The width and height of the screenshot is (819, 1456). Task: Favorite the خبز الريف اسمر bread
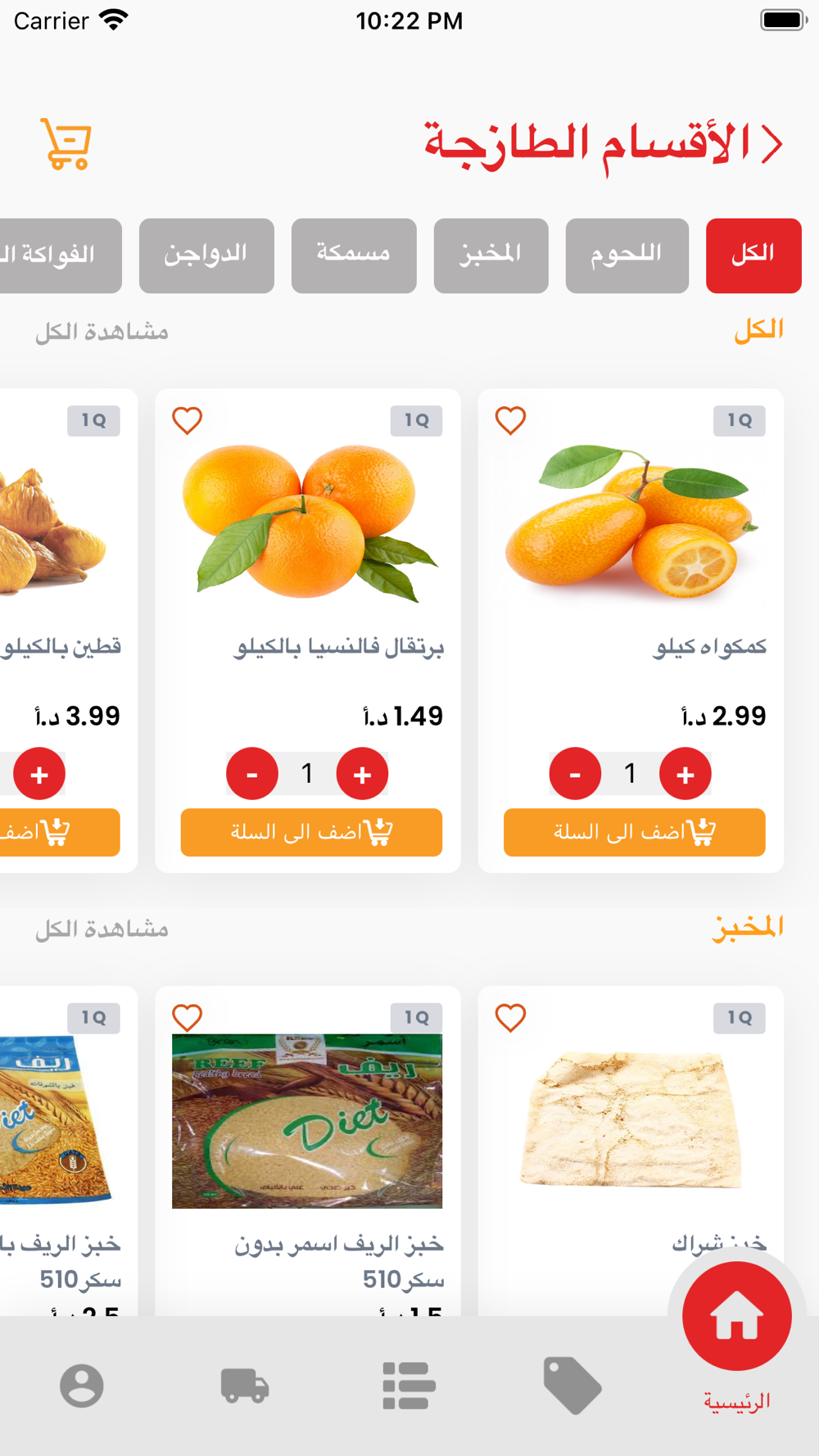[x=188, y=1018]
